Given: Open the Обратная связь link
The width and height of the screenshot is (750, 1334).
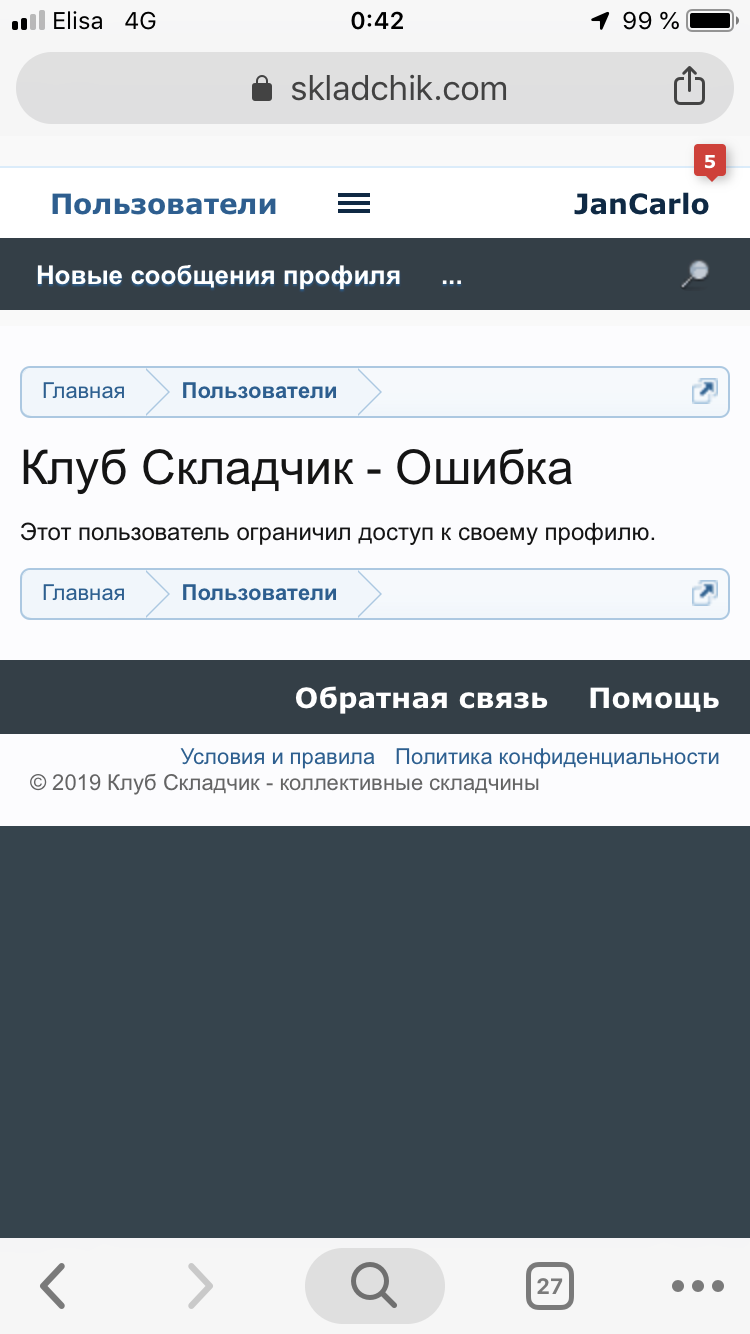Looking at the screenshot, I should (421, 698).
